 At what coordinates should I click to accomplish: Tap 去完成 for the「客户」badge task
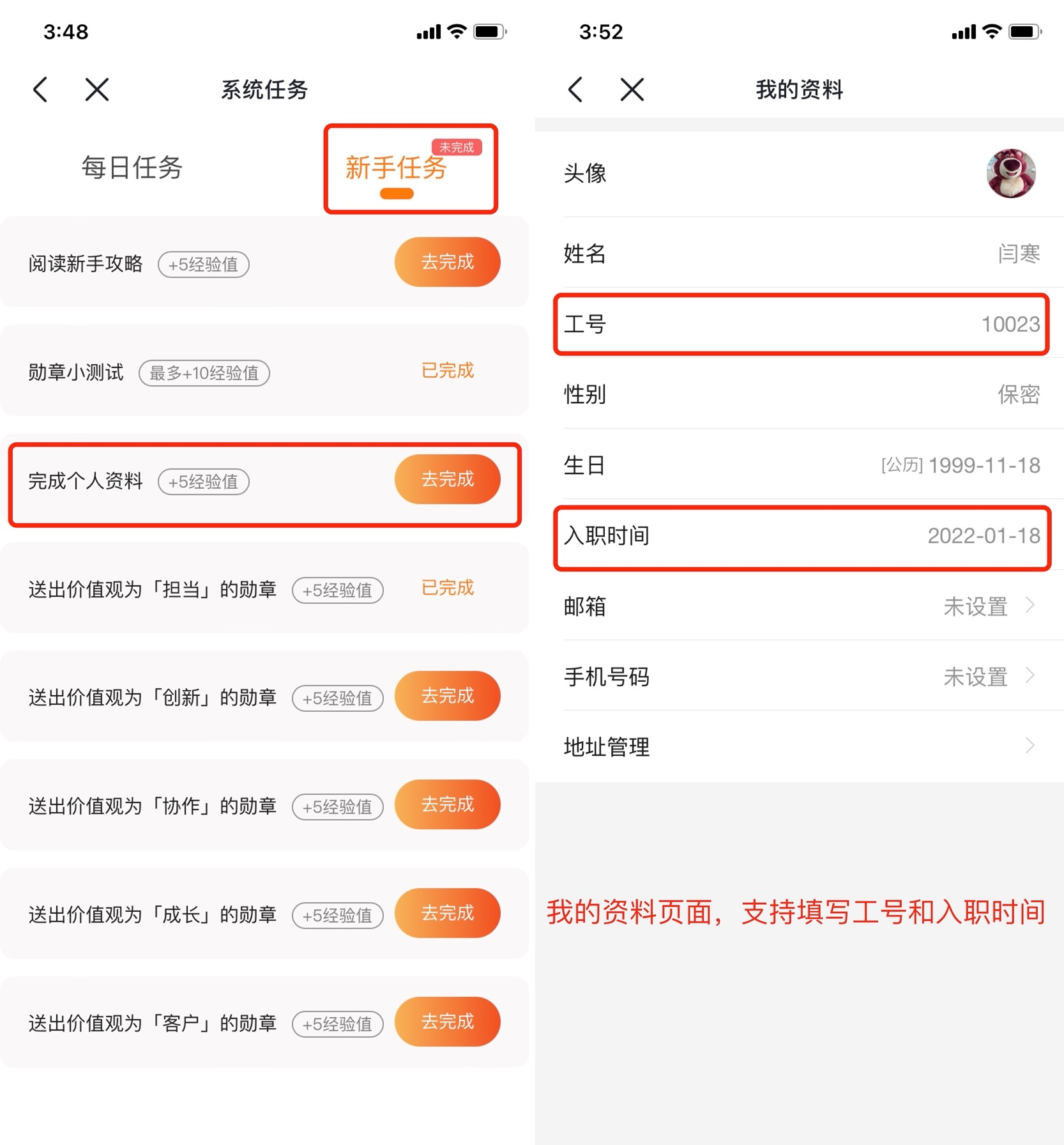(x=447, y=1022)
